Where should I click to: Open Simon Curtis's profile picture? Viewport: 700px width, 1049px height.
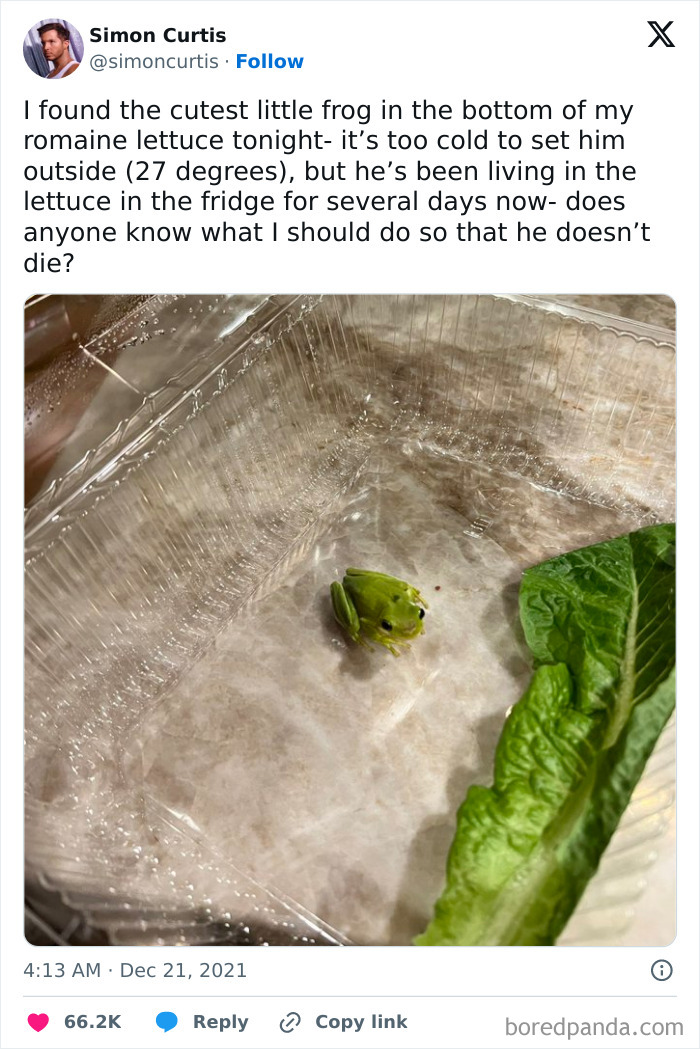[x=53, y=48]
